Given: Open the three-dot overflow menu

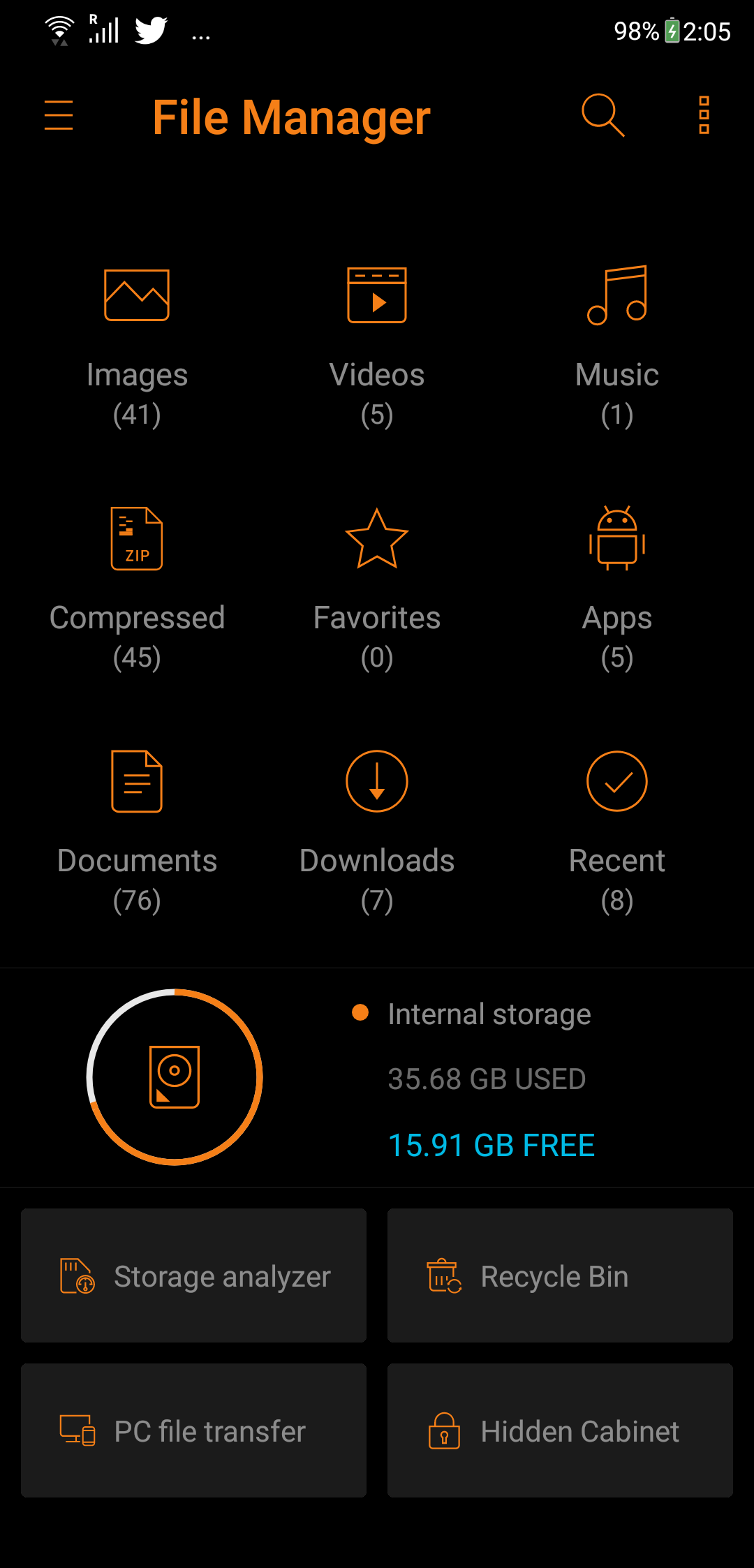Looking at the screenshot, I should point(704,115).
